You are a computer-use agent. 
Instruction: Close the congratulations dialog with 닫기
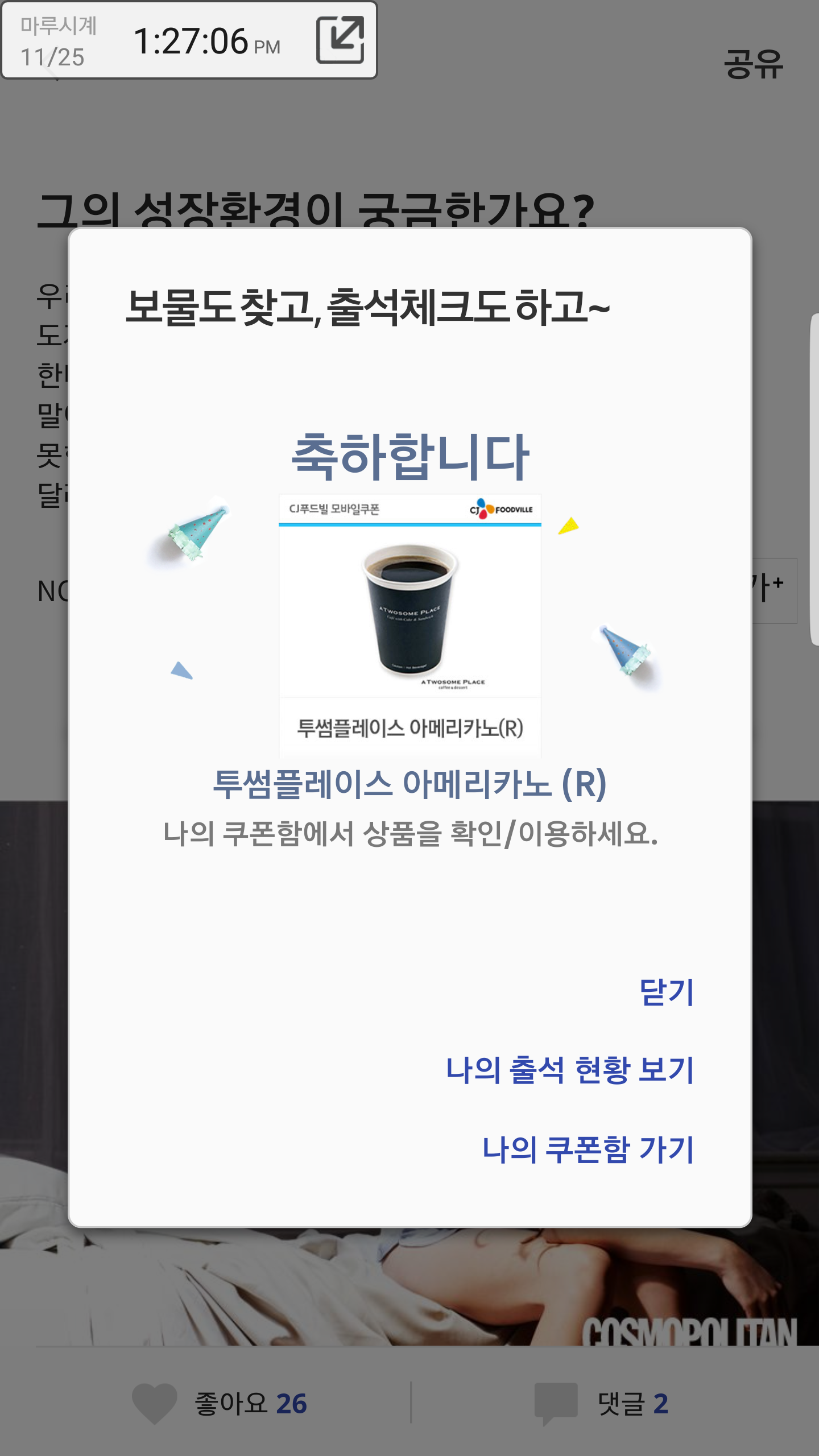pos(667,992)
